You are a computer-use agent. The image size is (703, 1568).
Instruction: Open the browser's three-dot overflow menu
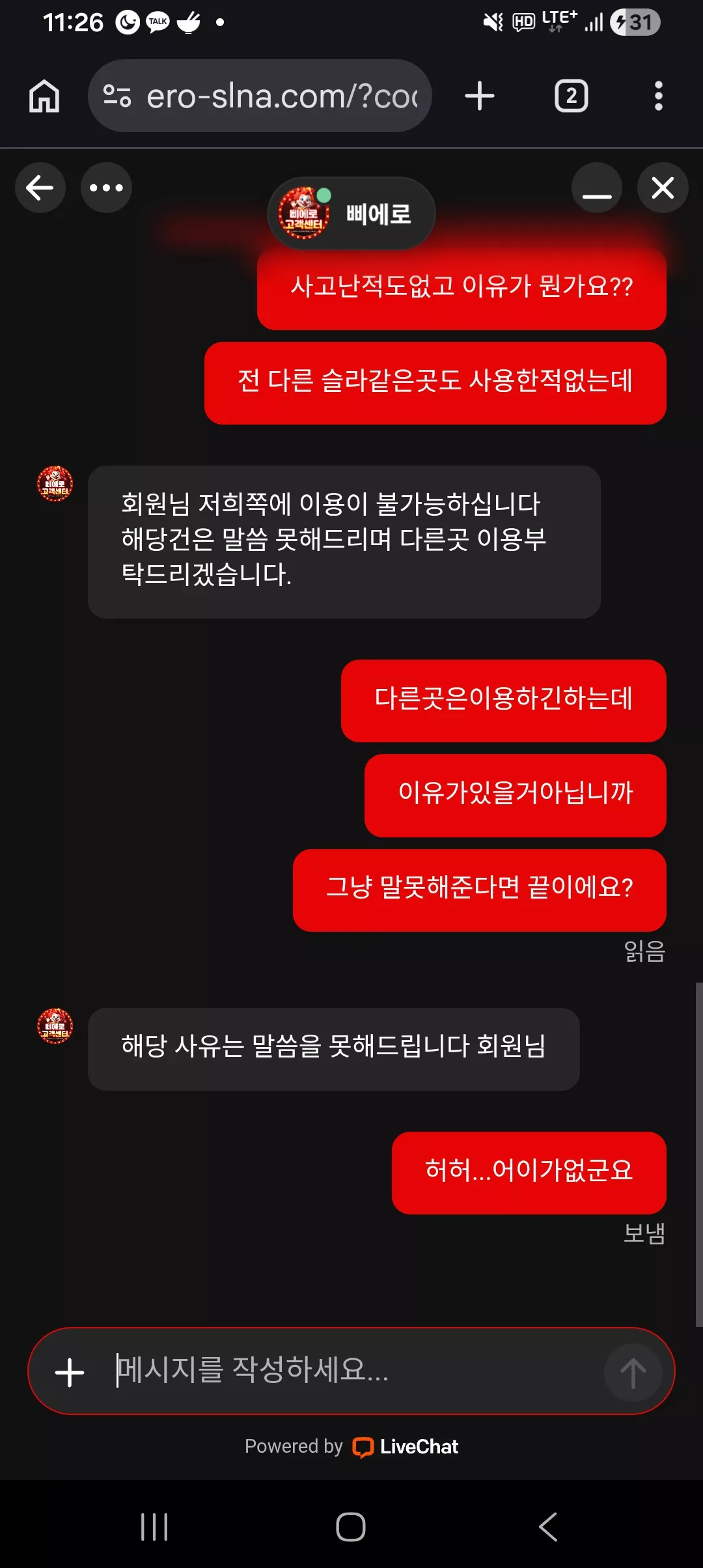pos(659,96)
